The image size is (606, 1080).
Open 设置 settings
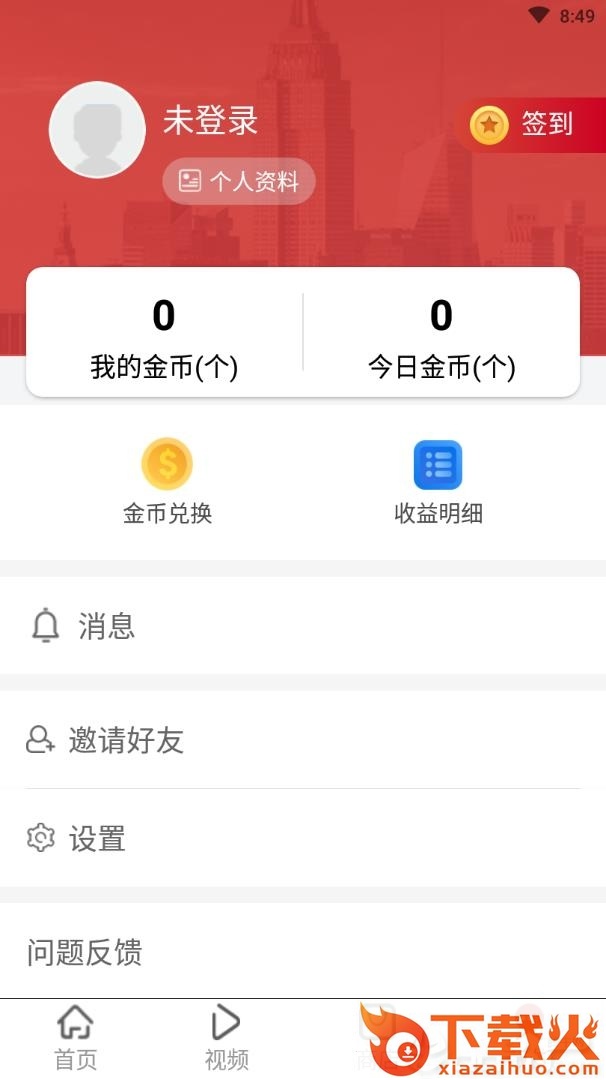[x=303, y=838]
